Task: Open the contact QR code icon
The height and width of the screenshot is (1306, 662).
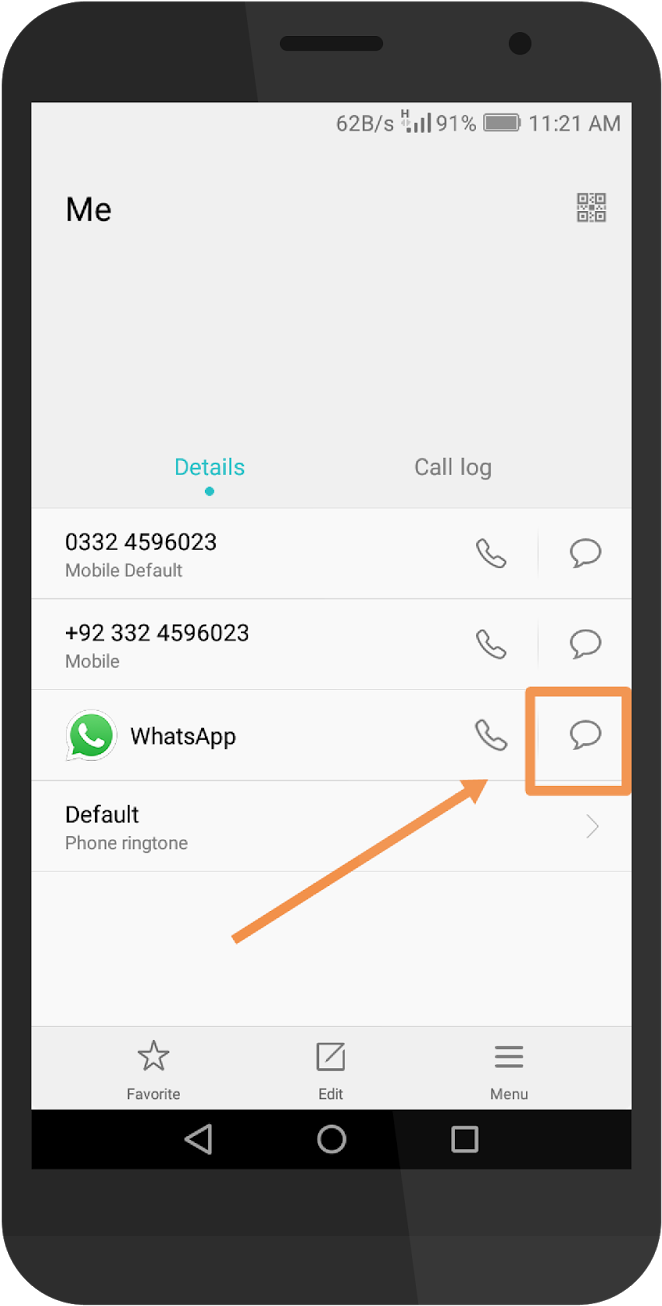Action: [592, 208]
